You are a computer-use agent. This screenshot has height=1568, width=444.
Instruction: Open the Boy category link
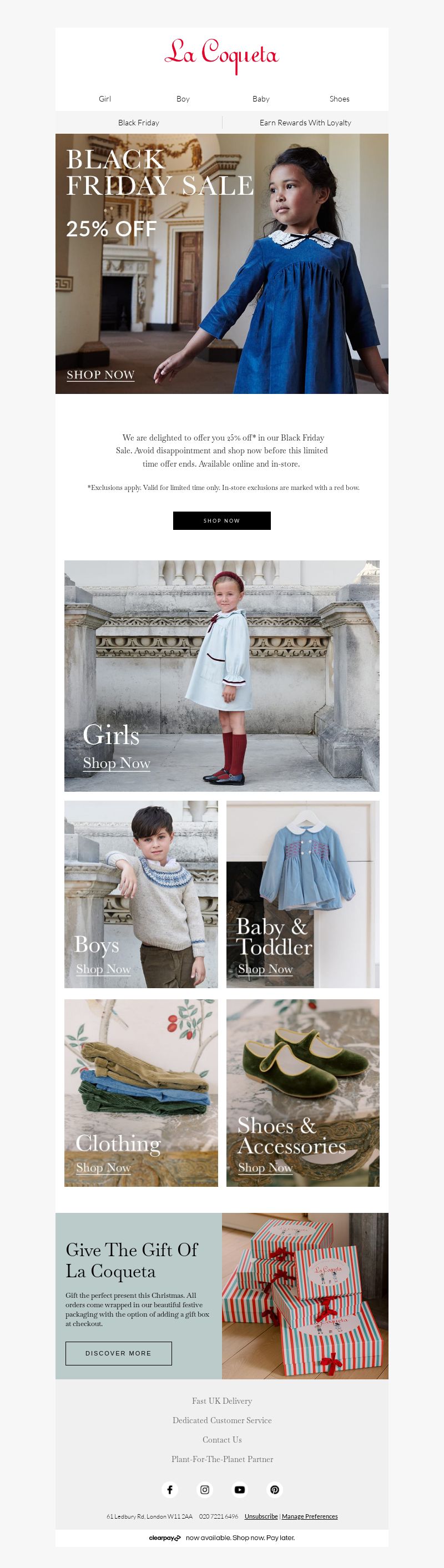pos(183,99)
